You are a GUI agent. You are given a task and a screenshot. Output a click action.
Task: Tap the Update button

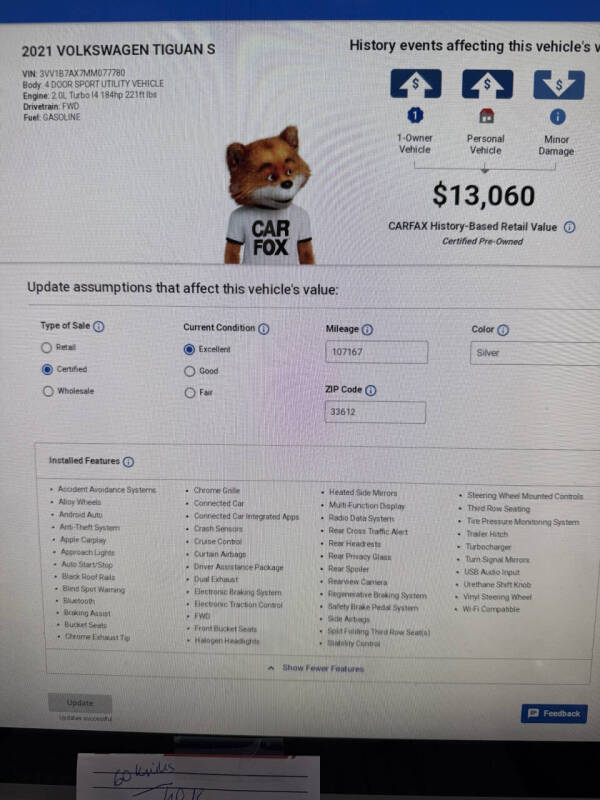(80, 703)
